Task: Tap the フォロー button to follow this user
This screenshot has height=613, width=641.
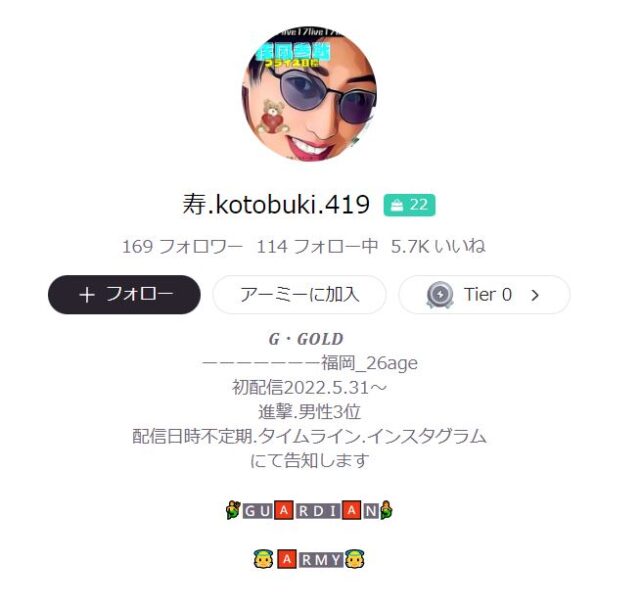Action: [x=124, y=295]
